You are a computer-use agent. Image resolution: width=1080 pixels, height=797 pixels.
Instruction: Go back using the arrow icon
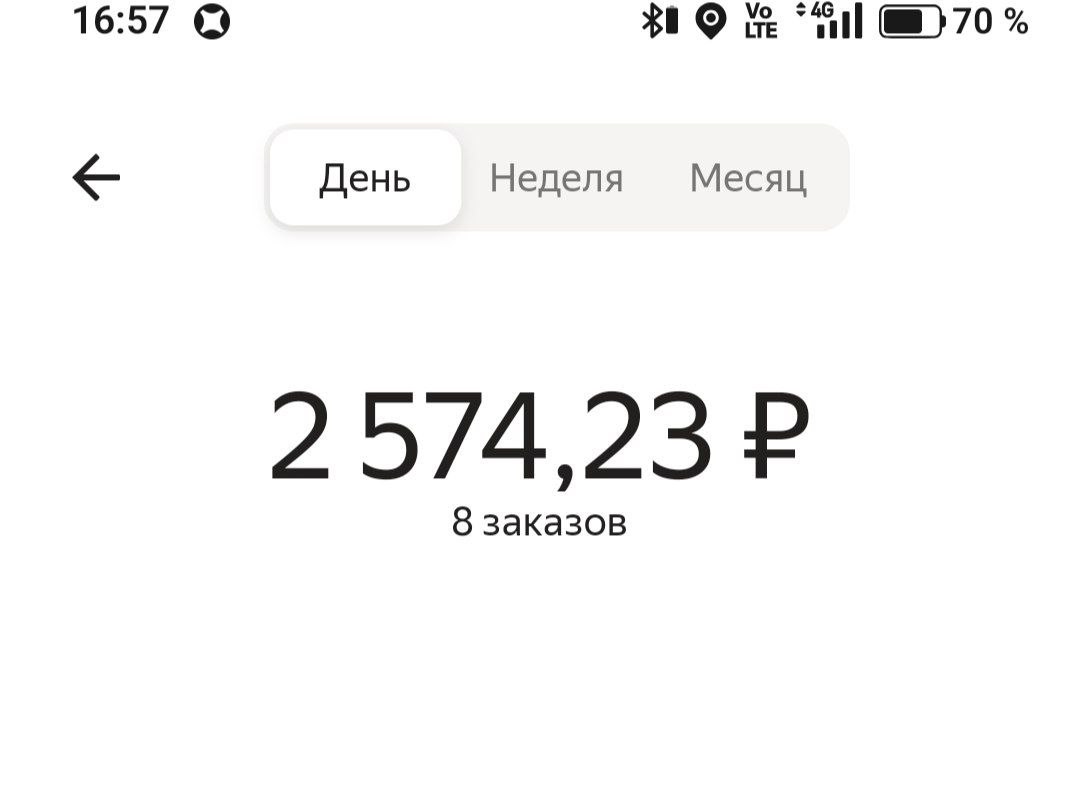(96, 178)
